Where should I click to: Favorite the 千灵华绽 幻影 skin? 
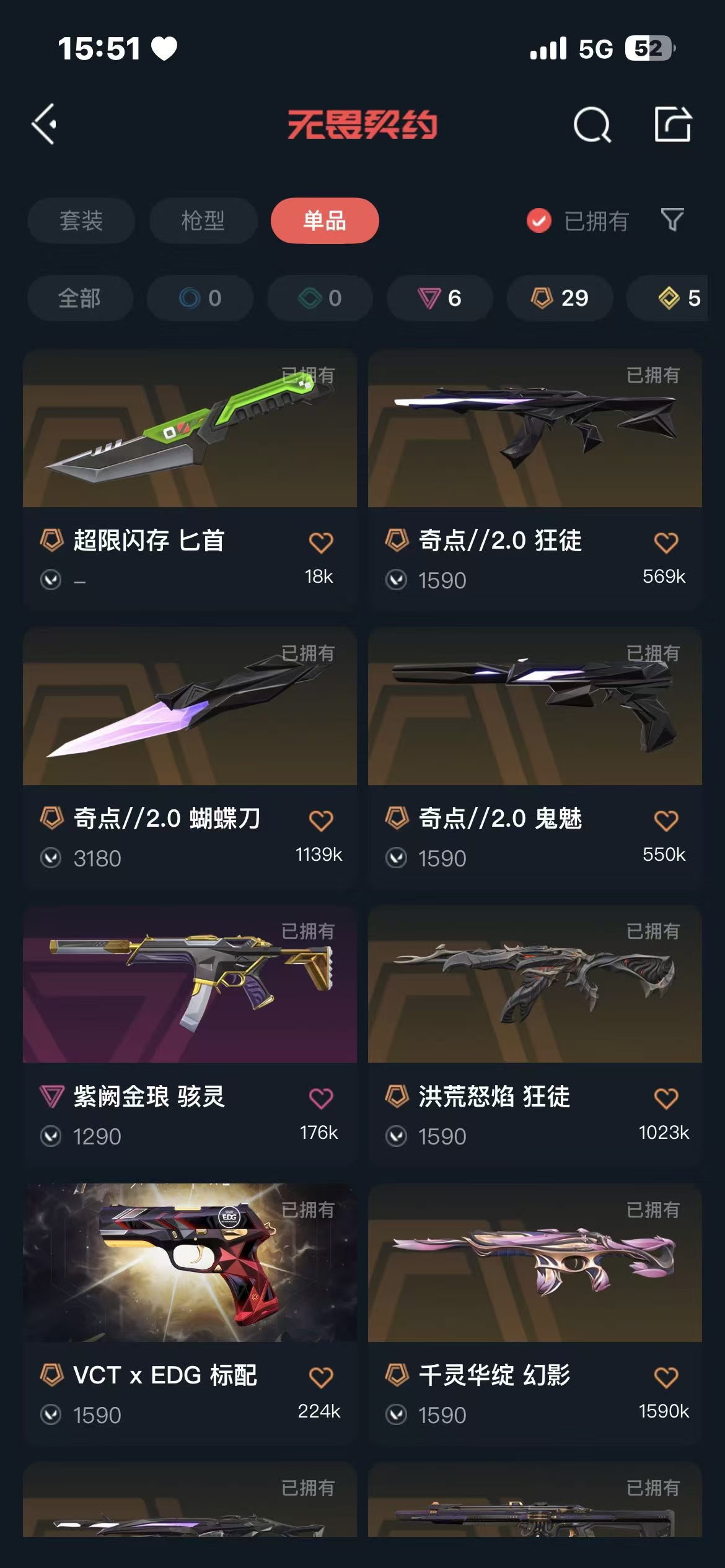point(666,1378)
